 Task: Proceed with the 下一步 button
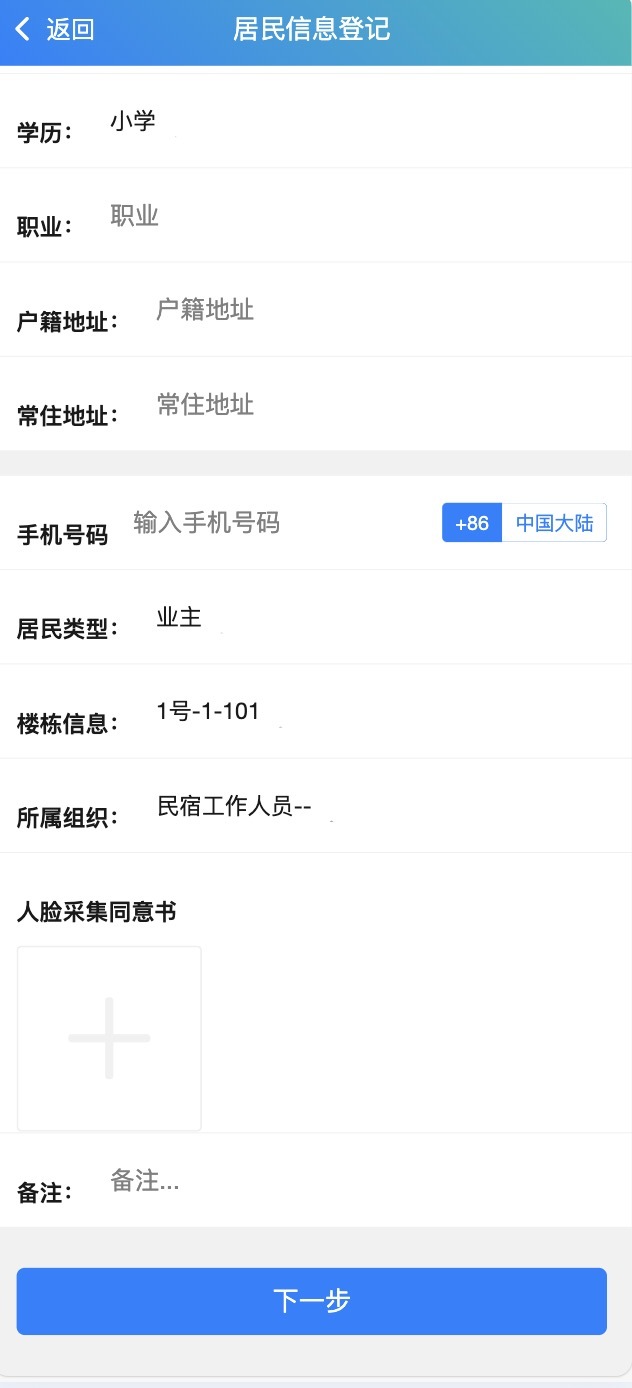pyautogui.click(x=312, y=1301)
